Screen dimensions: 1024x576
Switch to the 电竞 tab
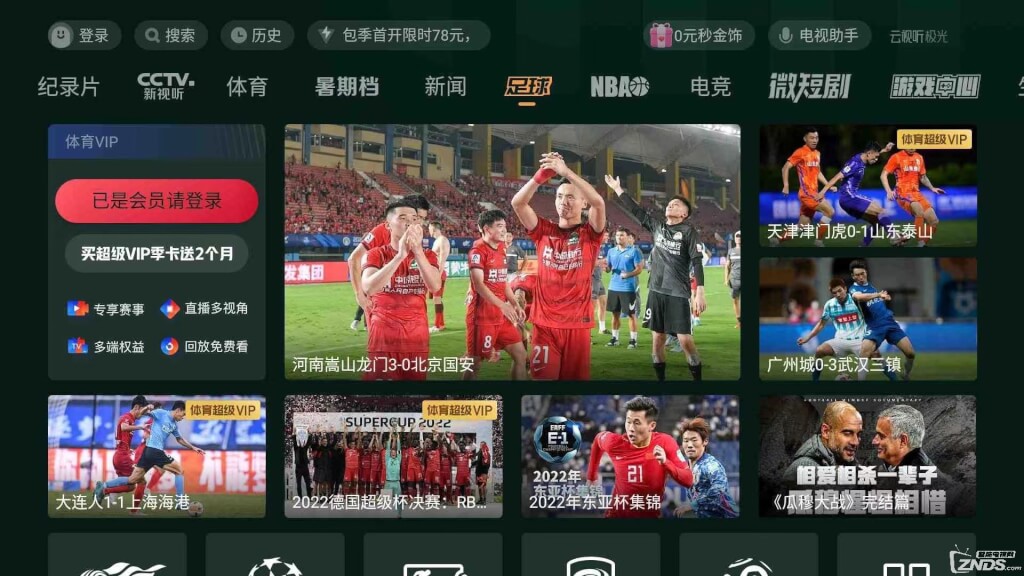point(710,87)
